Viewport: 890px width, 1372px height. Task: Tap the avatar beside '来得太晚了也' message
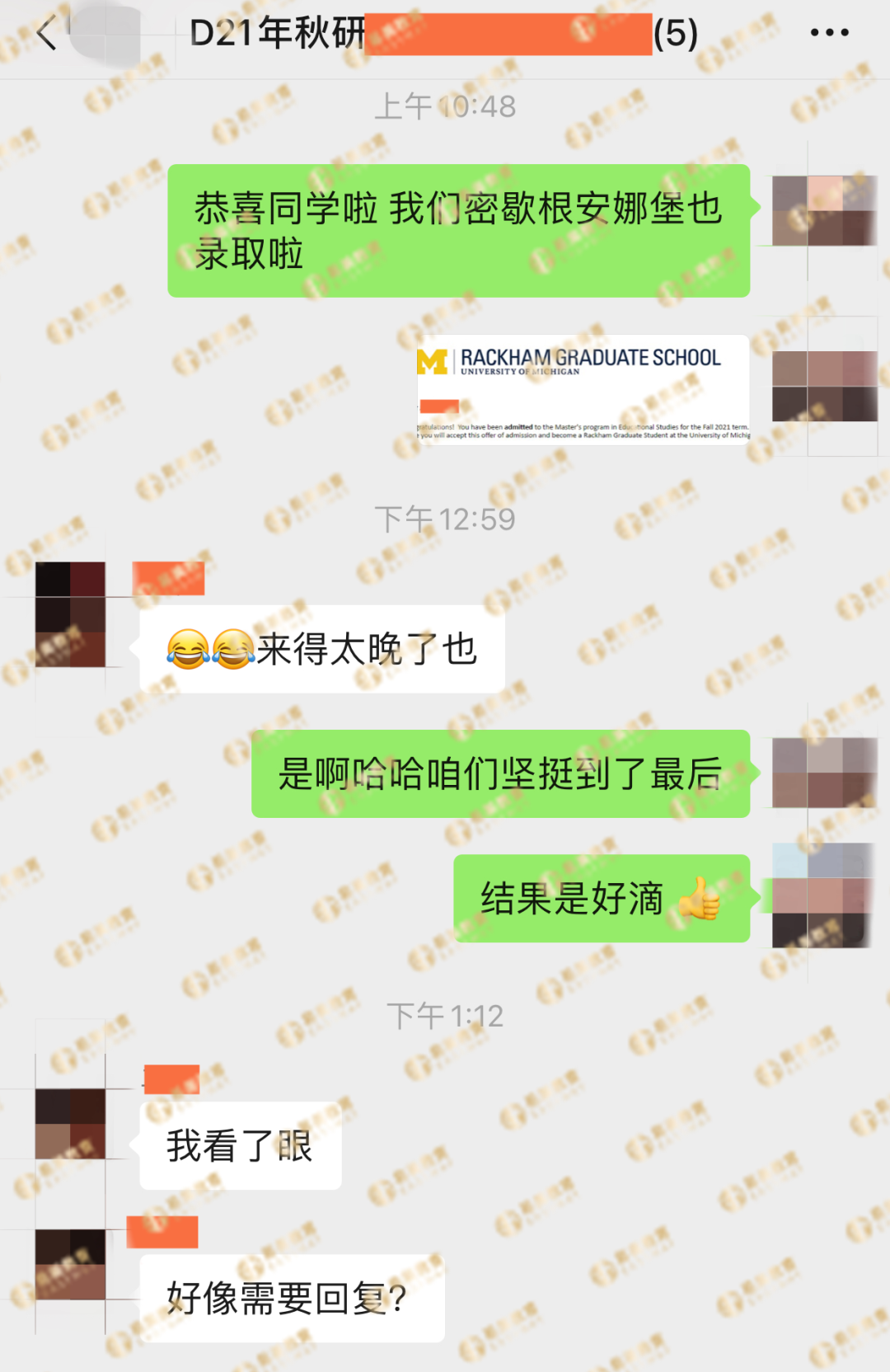pos(70,614)
